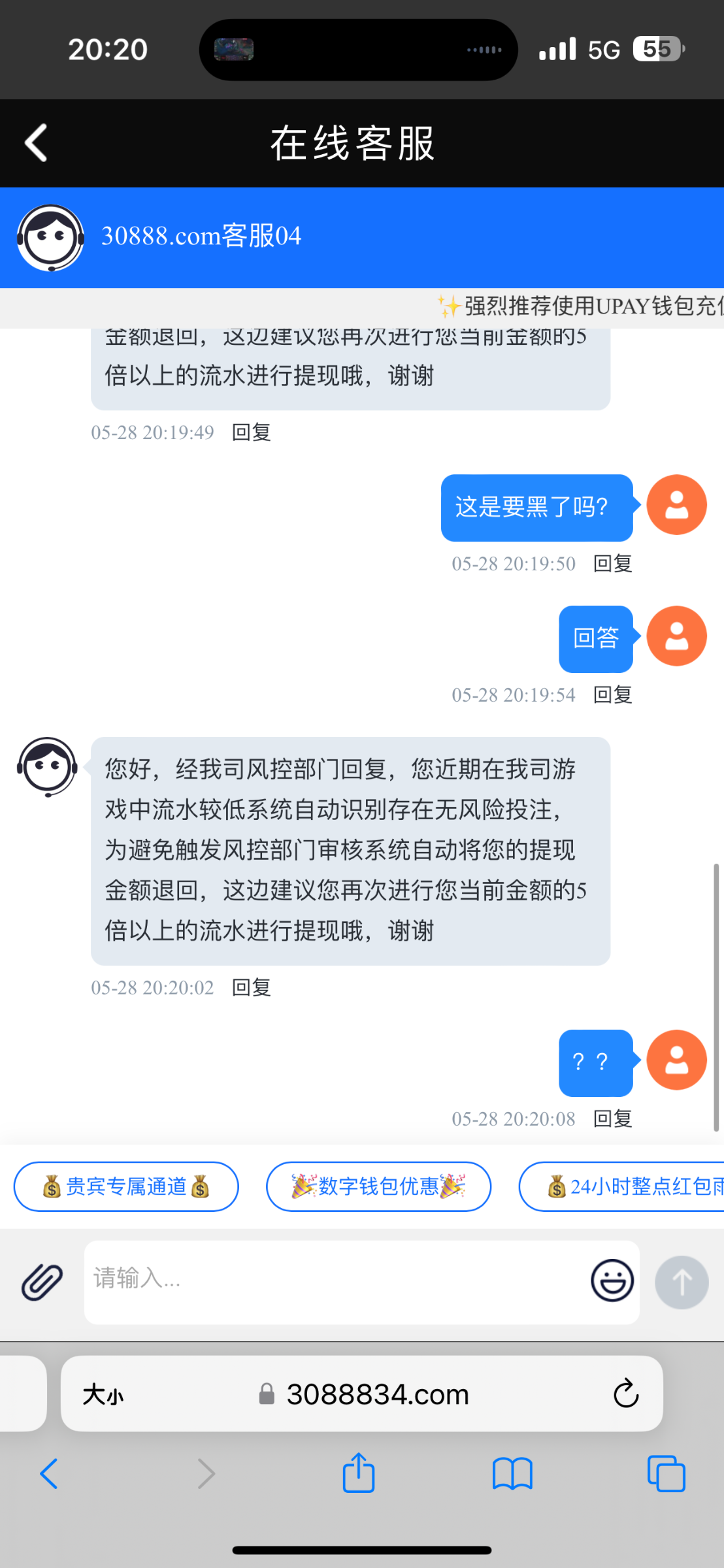This screenshot has height=1568, width=724.
Task: Tap the 3088834.com address bar
Action: (x=362, y=1394)
